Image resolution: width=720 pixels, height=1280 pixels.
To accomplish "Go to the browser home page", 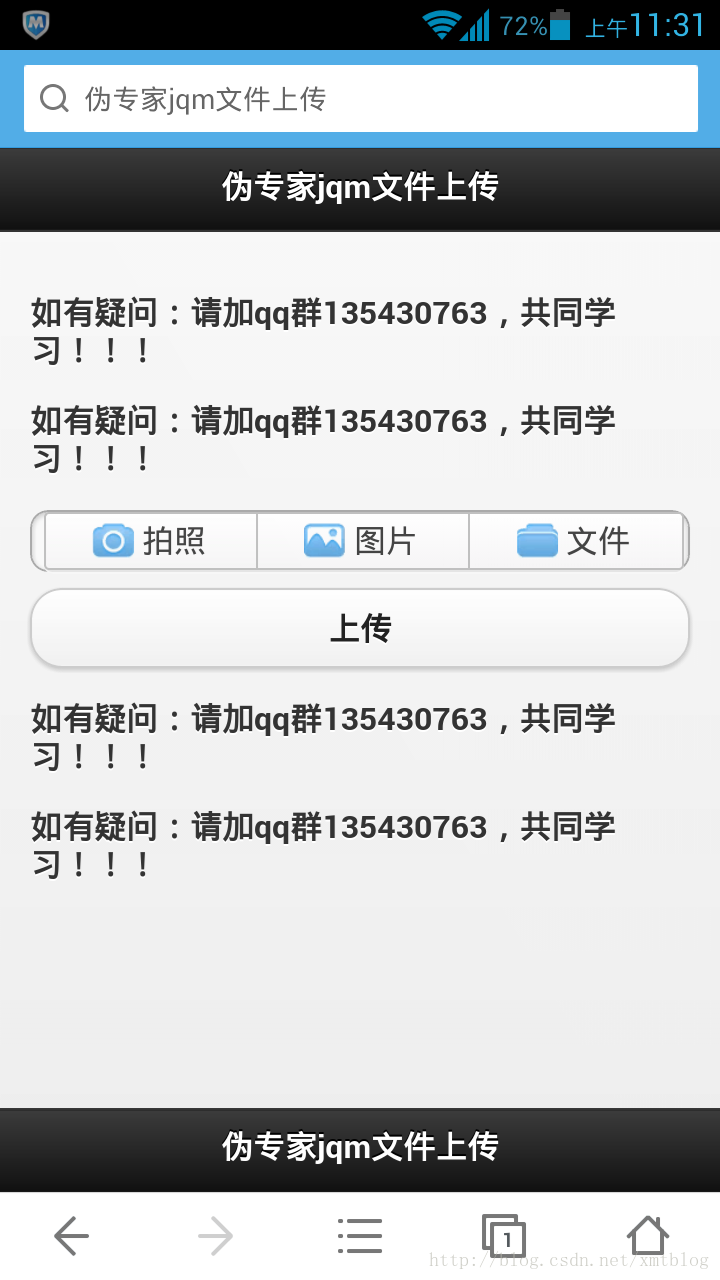I will pos(648,1236).
